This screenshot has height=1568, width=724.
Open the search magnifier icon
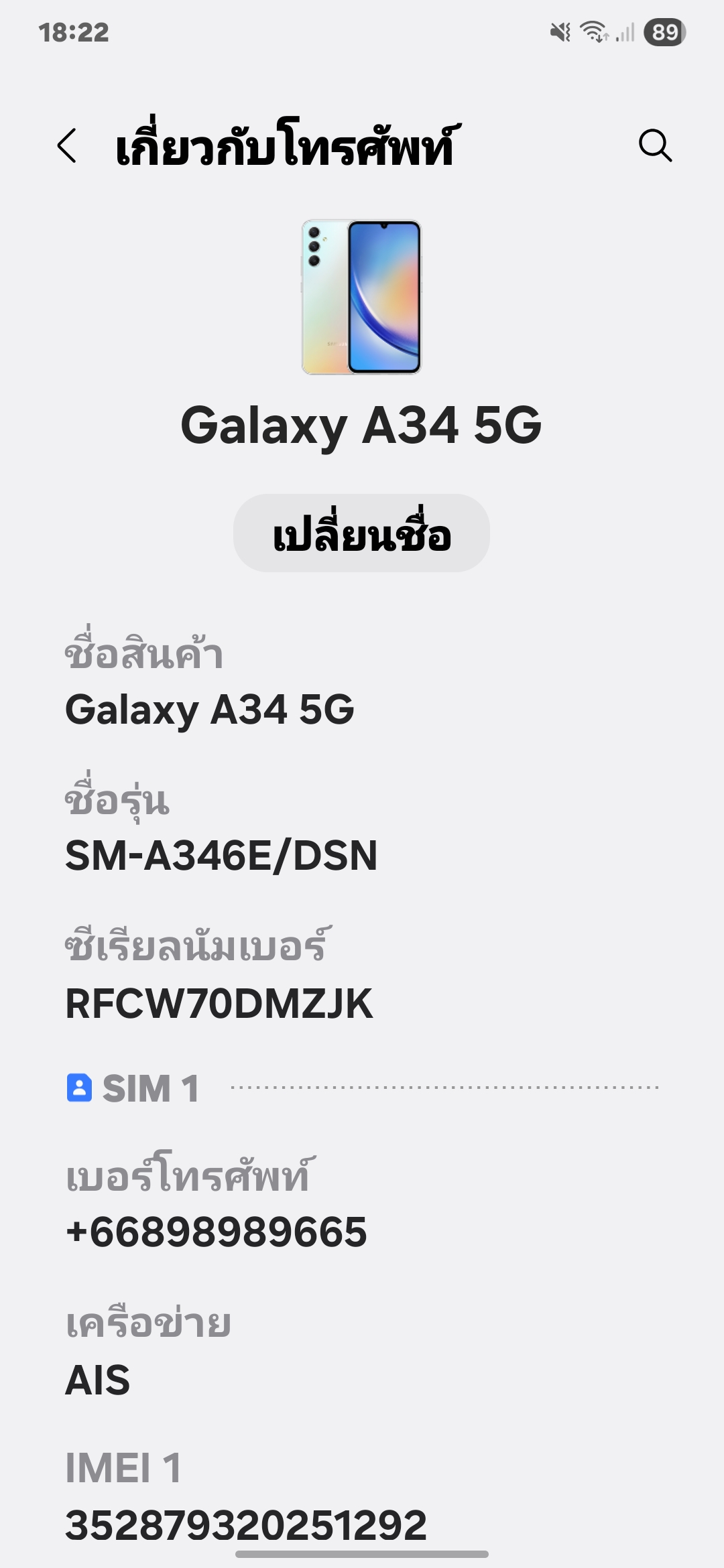click(655, 146)
